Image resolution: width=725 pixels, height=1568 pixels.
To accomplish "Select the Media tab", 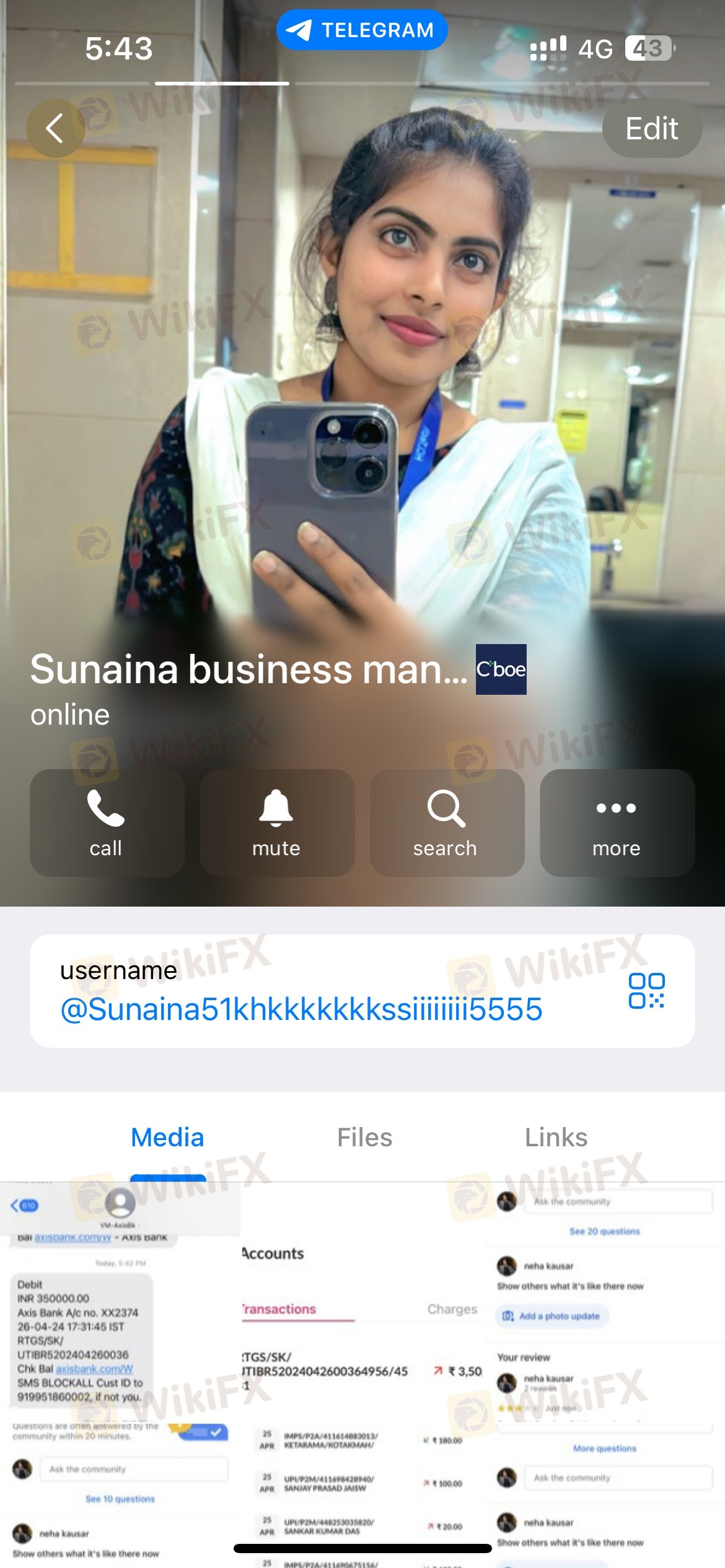I will click(167, 1137).
